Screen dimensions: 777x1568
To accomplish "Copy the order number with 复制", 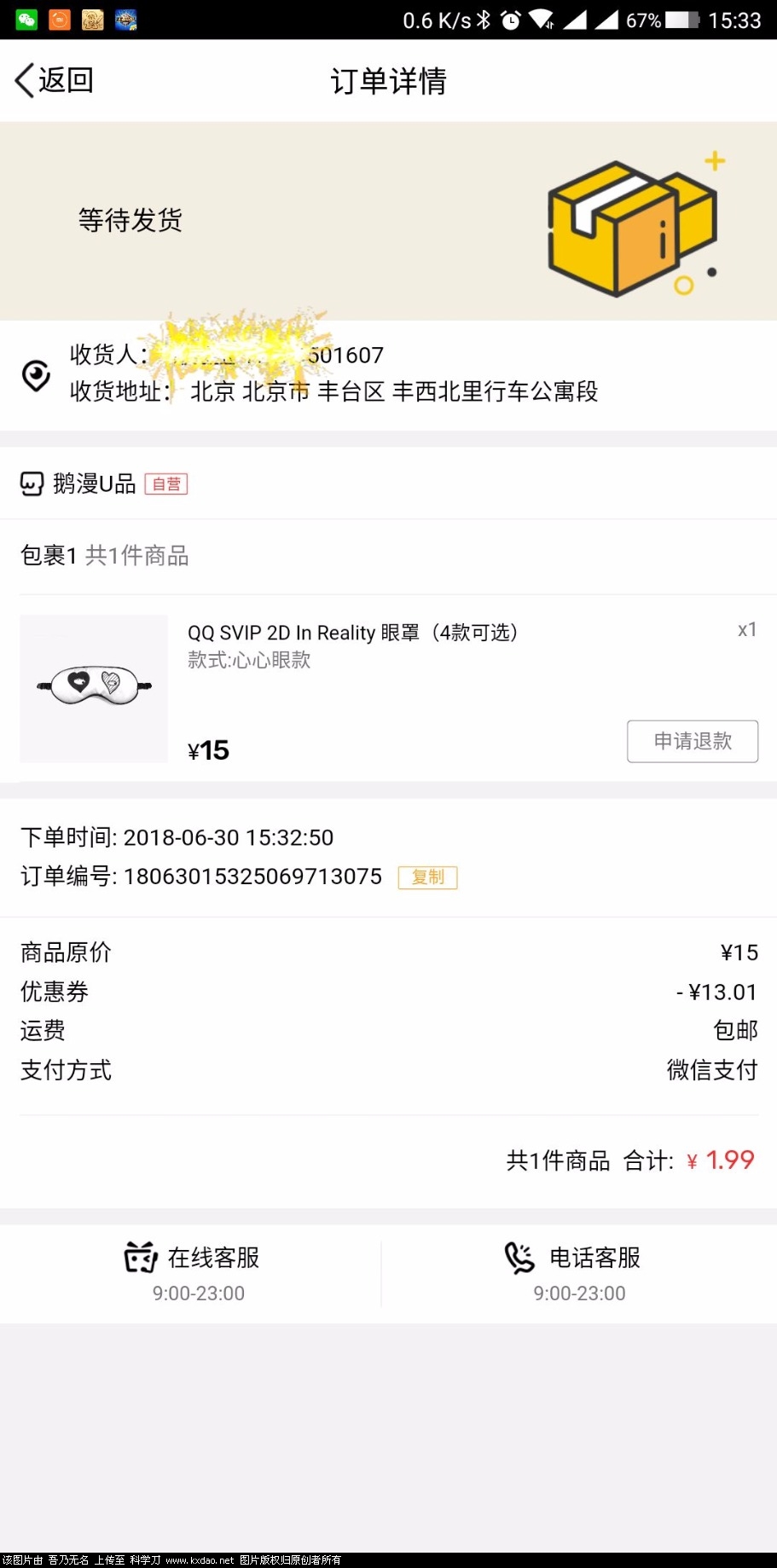I will point(427,877).
